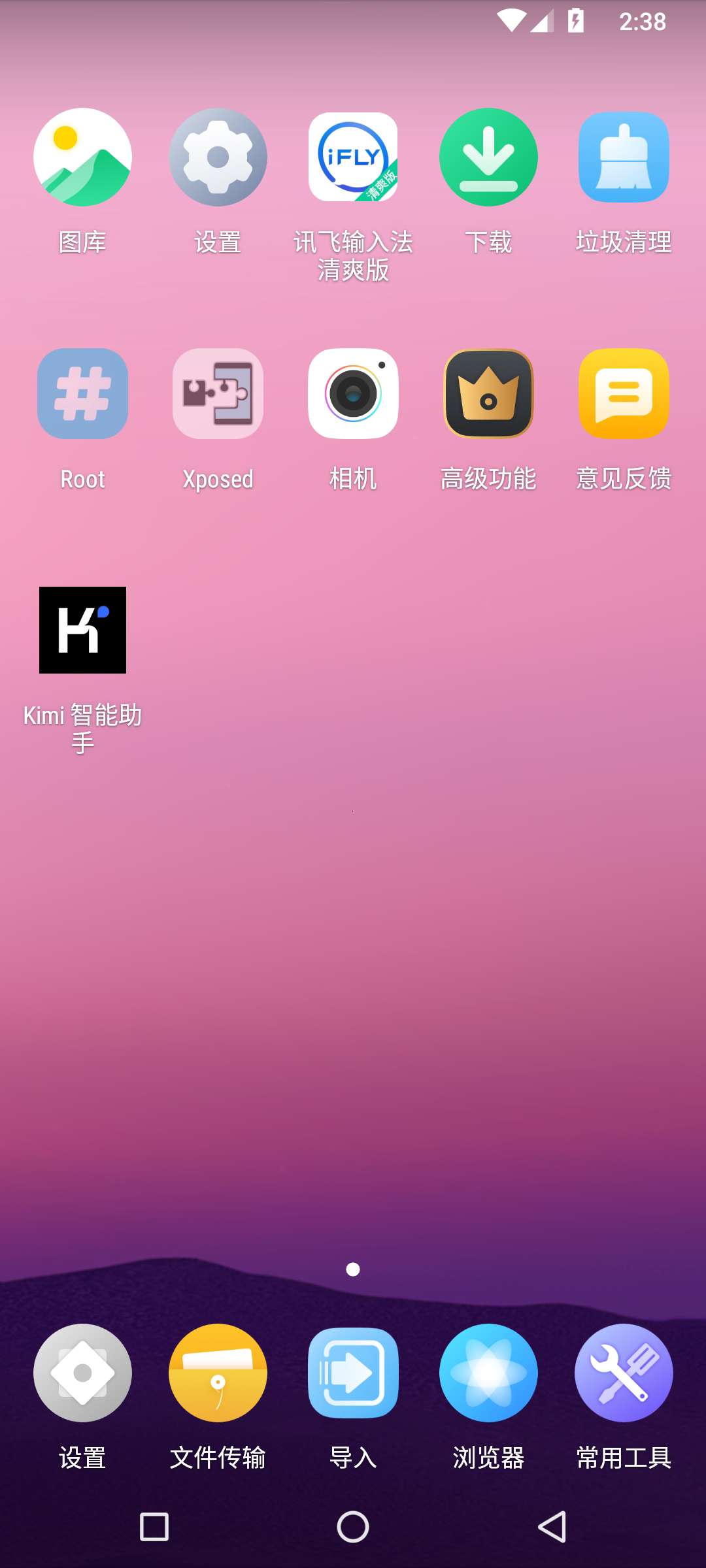Launch 意见反馈 feedback app
Image resolution: width=706 pixels, height=1568 pixels.
pos(624,394)
